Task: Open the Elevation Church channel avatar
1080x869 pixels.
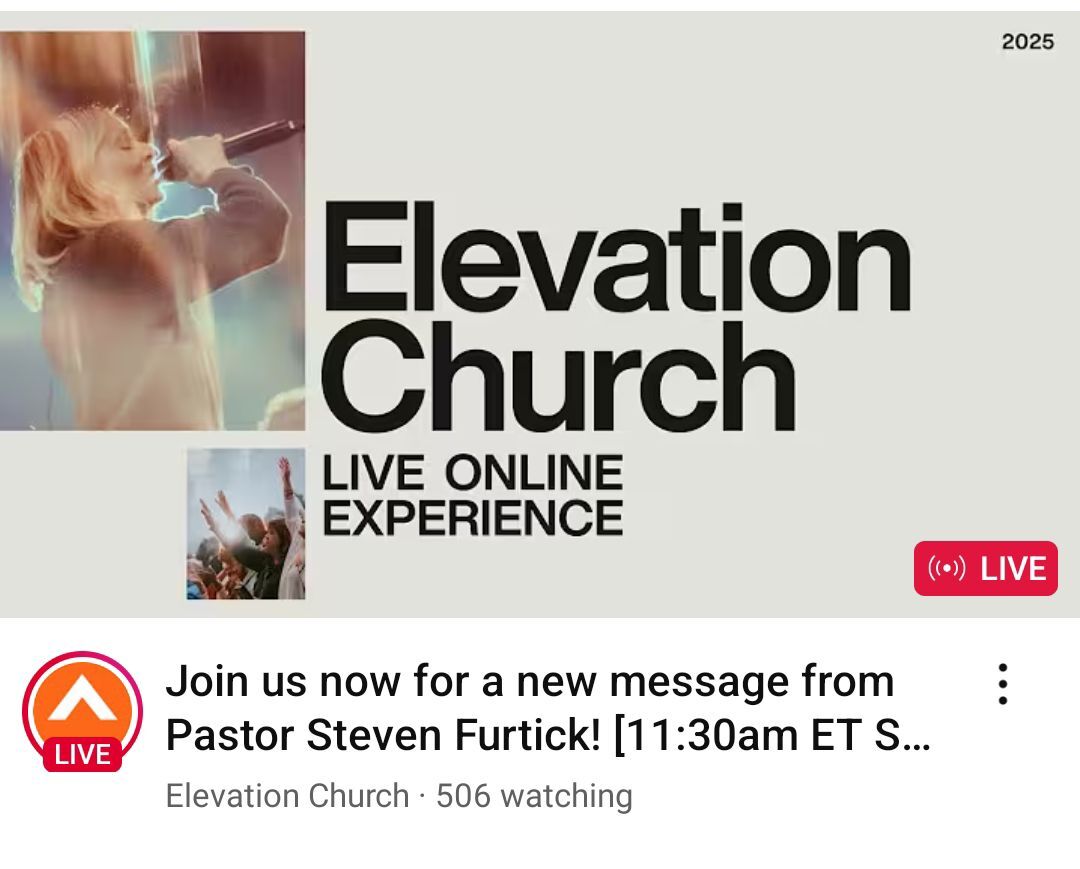Action: (x=82, y=711)
